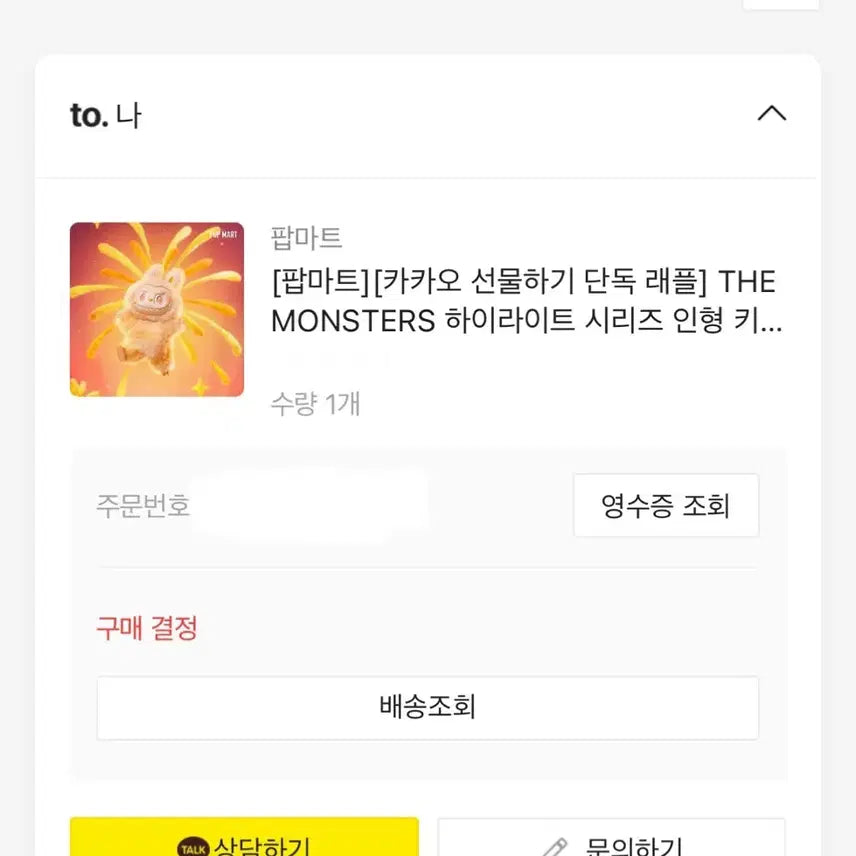Tap the 문의하기 button
This screenshot has height=856, width=856.
pos(611,840)
